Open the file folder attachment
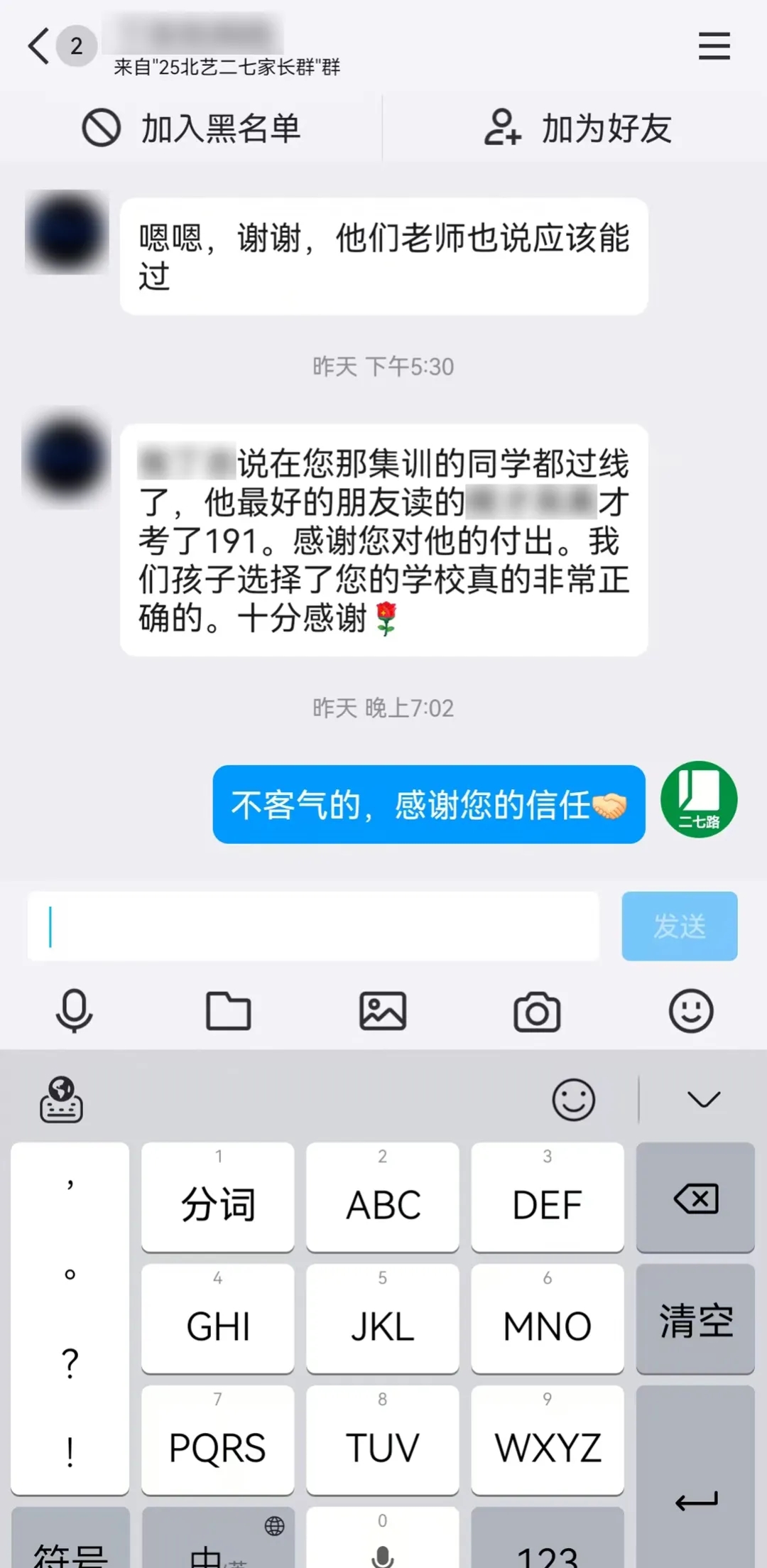Viewport: 767px width, 1568px height. (228, 1010)
